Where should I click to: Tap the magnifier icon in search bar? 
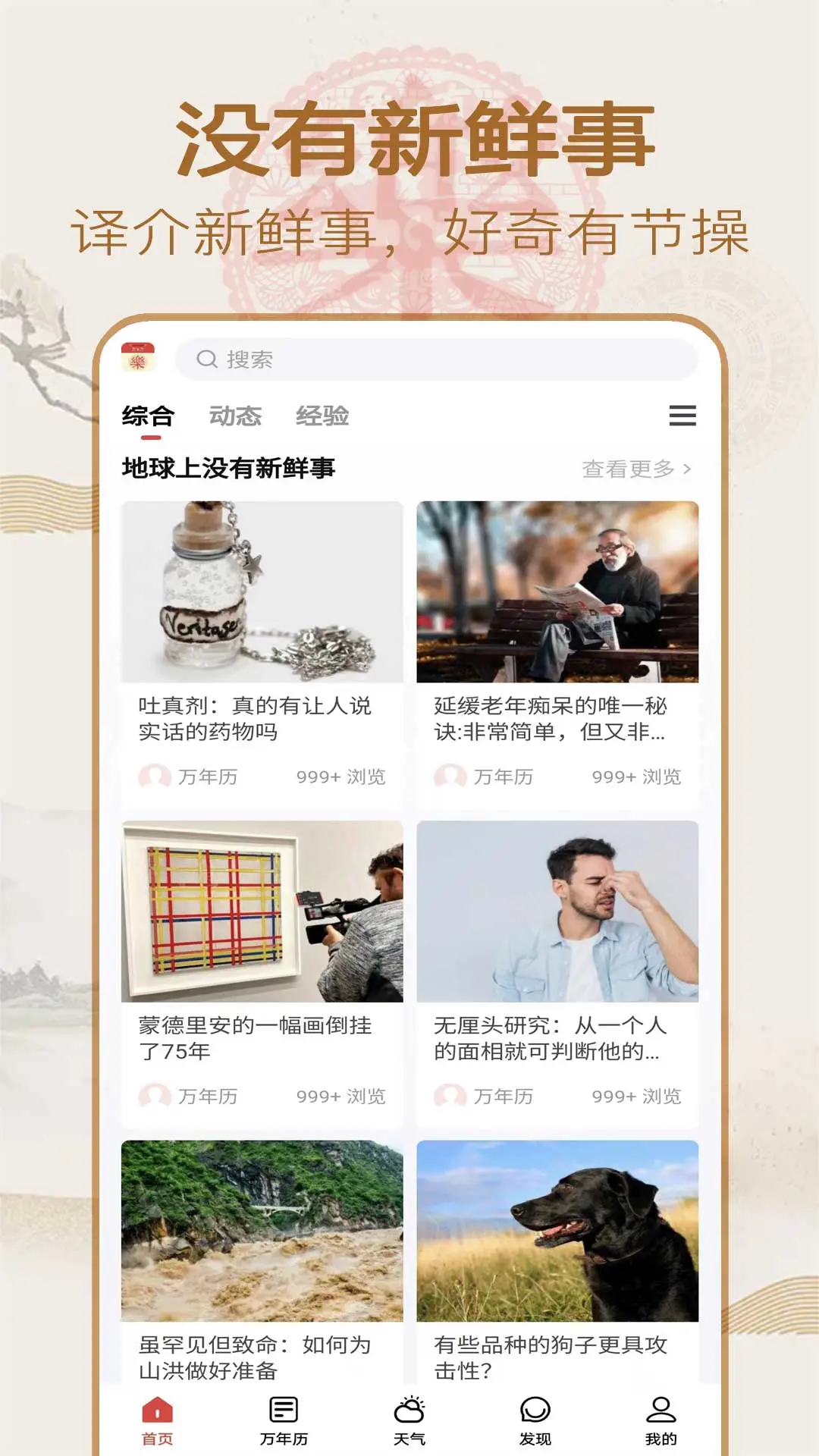click(x=205, y=357)
